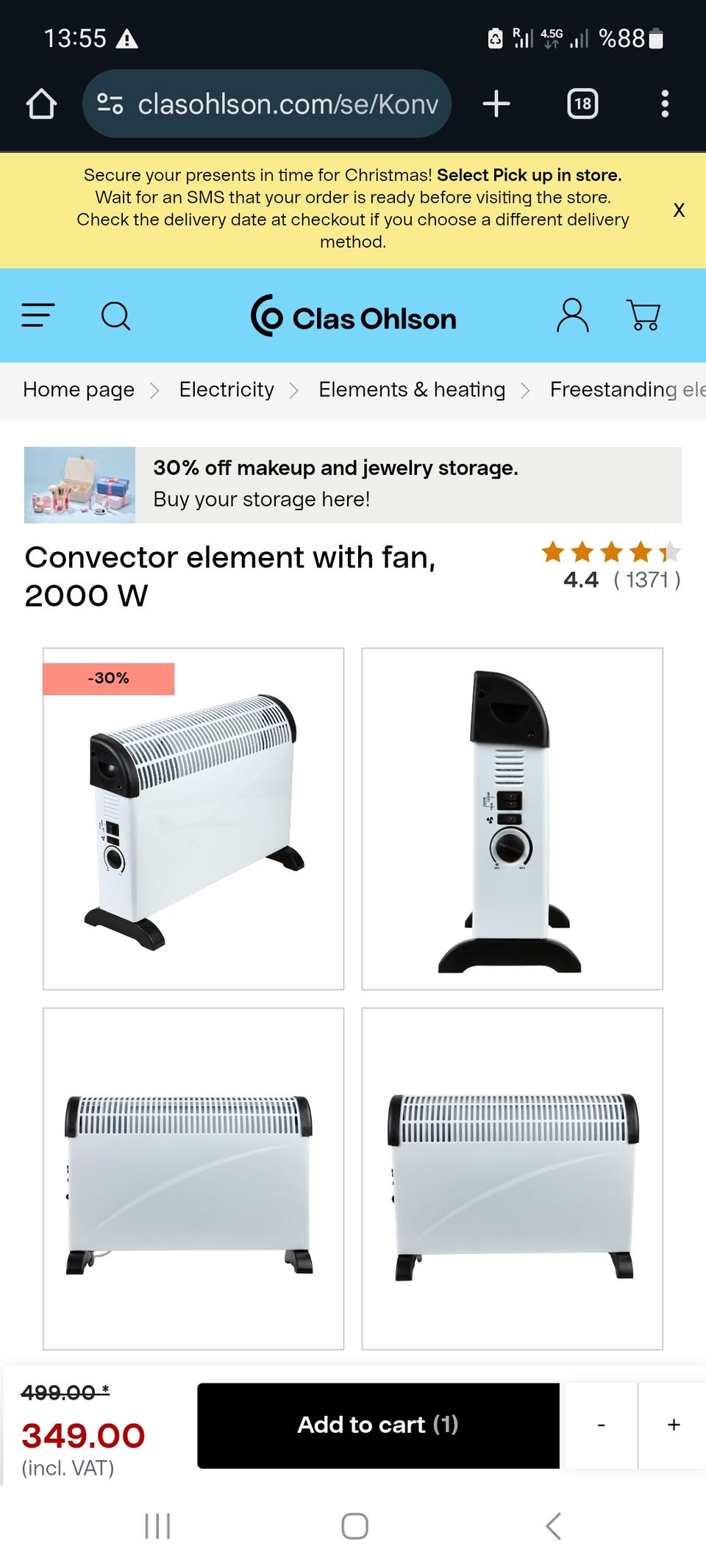Dismiss the yellow Christmas delivery banner

click(x=679, y=210)
